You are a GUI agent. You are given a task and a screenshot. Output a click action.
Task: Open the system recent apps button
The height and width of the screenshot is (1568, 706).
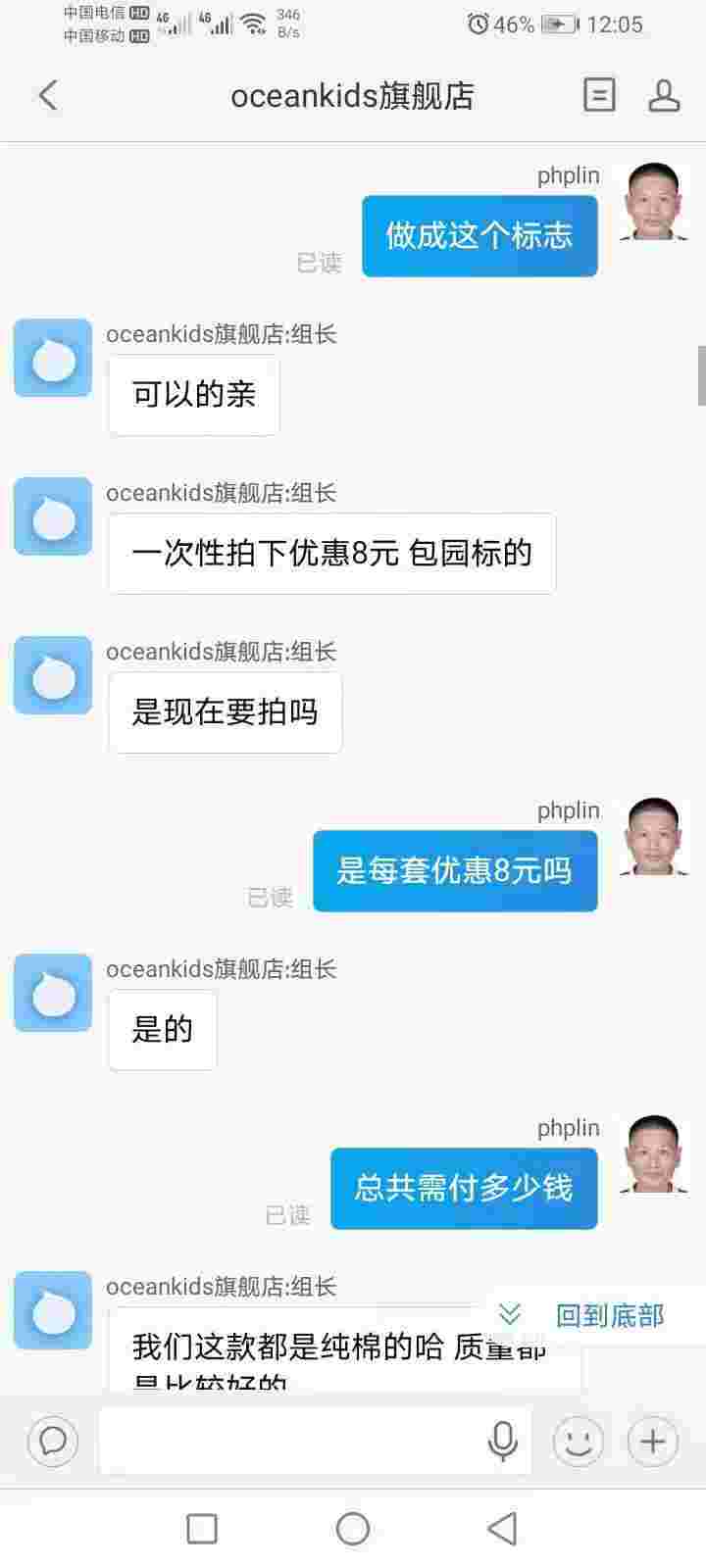(202, 1528)
